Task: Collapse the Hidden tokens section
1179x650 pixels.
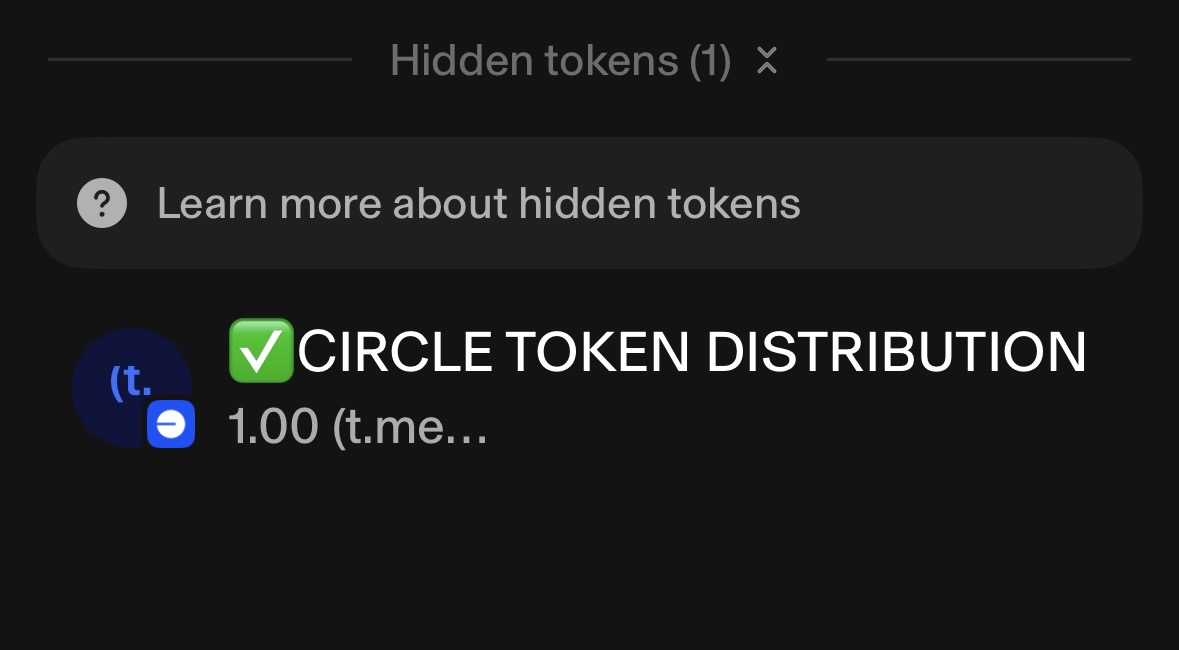Action: (x=766, y=61)
